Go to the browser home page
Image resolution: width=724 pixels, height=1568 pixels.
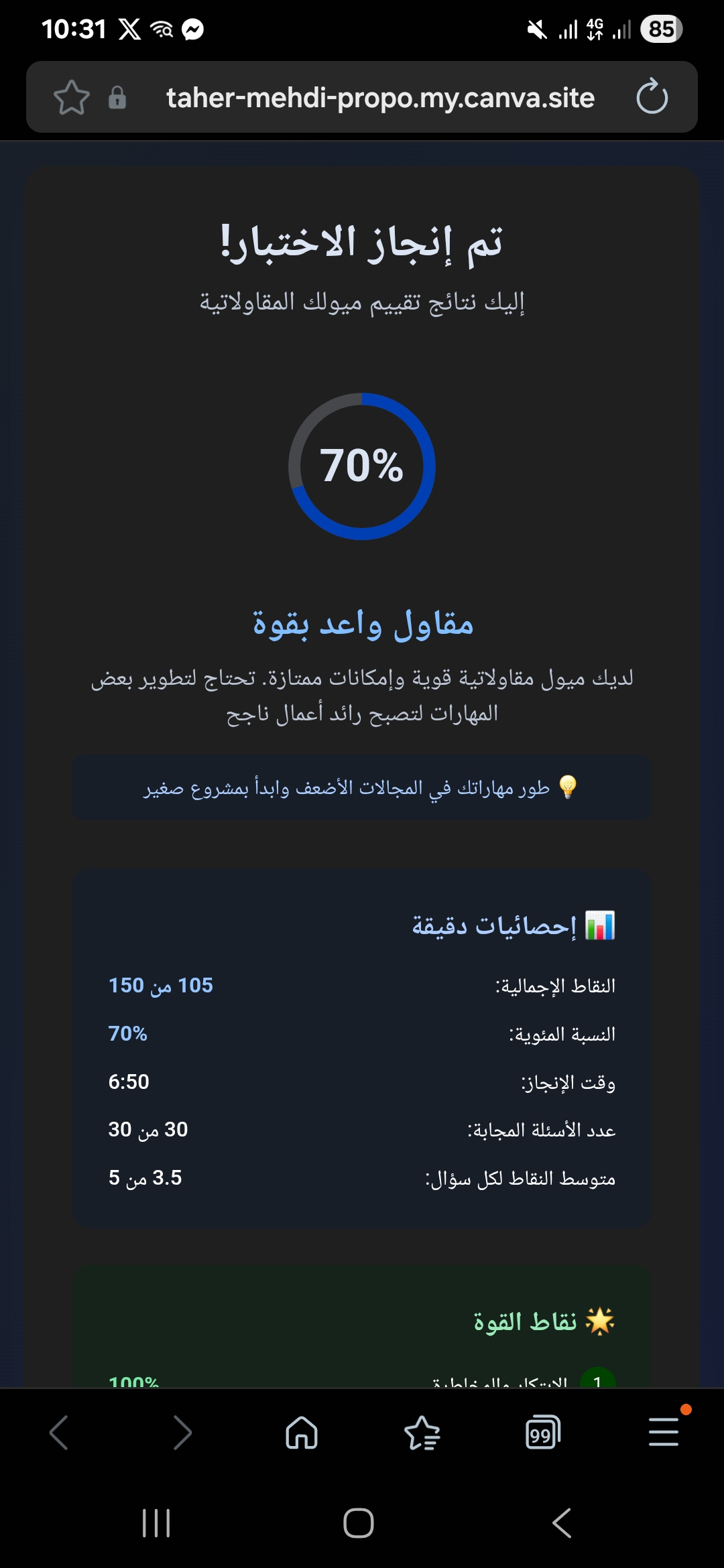click(x=302, y=1433)
